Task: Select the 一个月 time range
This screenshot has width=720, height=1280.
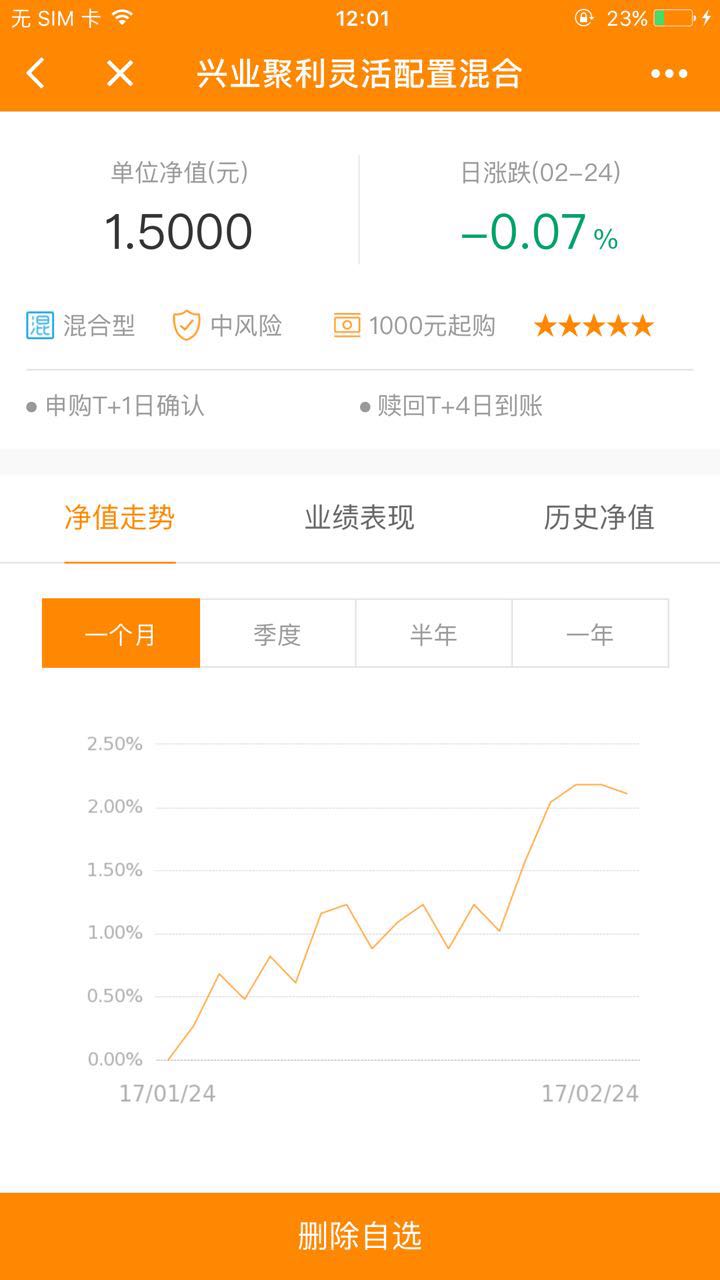Action: pos(121,634)
